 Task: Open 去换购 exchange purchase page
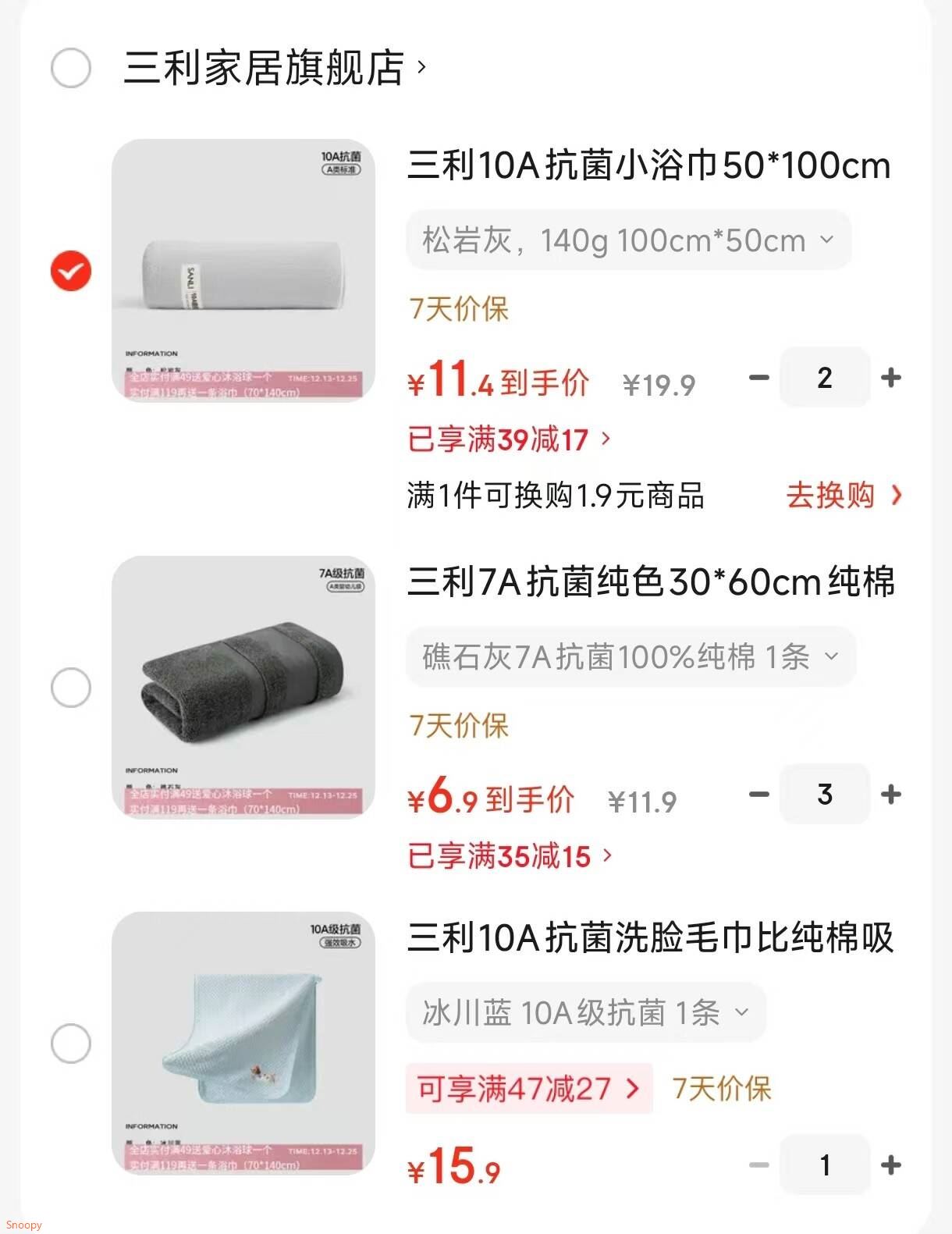click(832, 495)
